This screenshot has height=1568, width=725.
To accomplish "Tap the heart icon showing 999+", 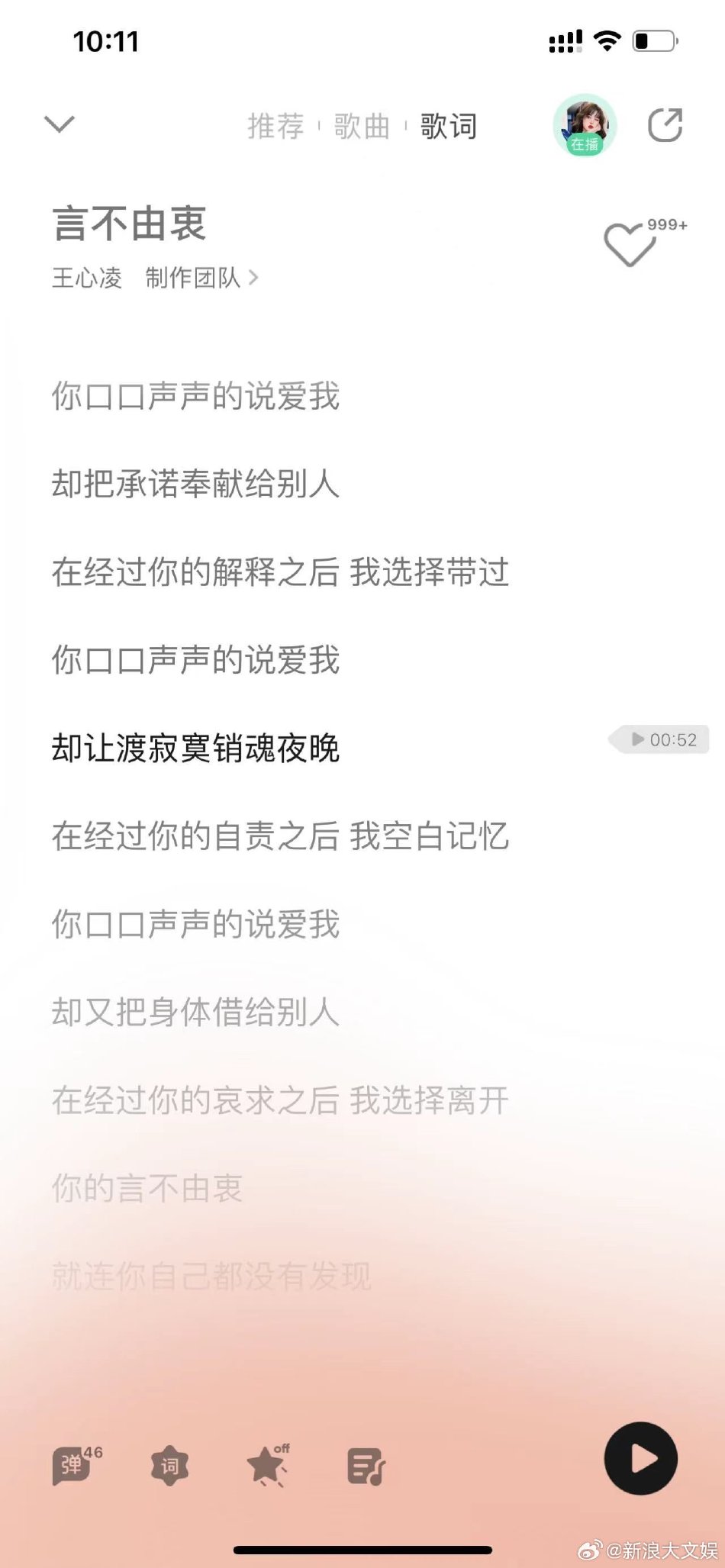I will click(x=630, y=243).
